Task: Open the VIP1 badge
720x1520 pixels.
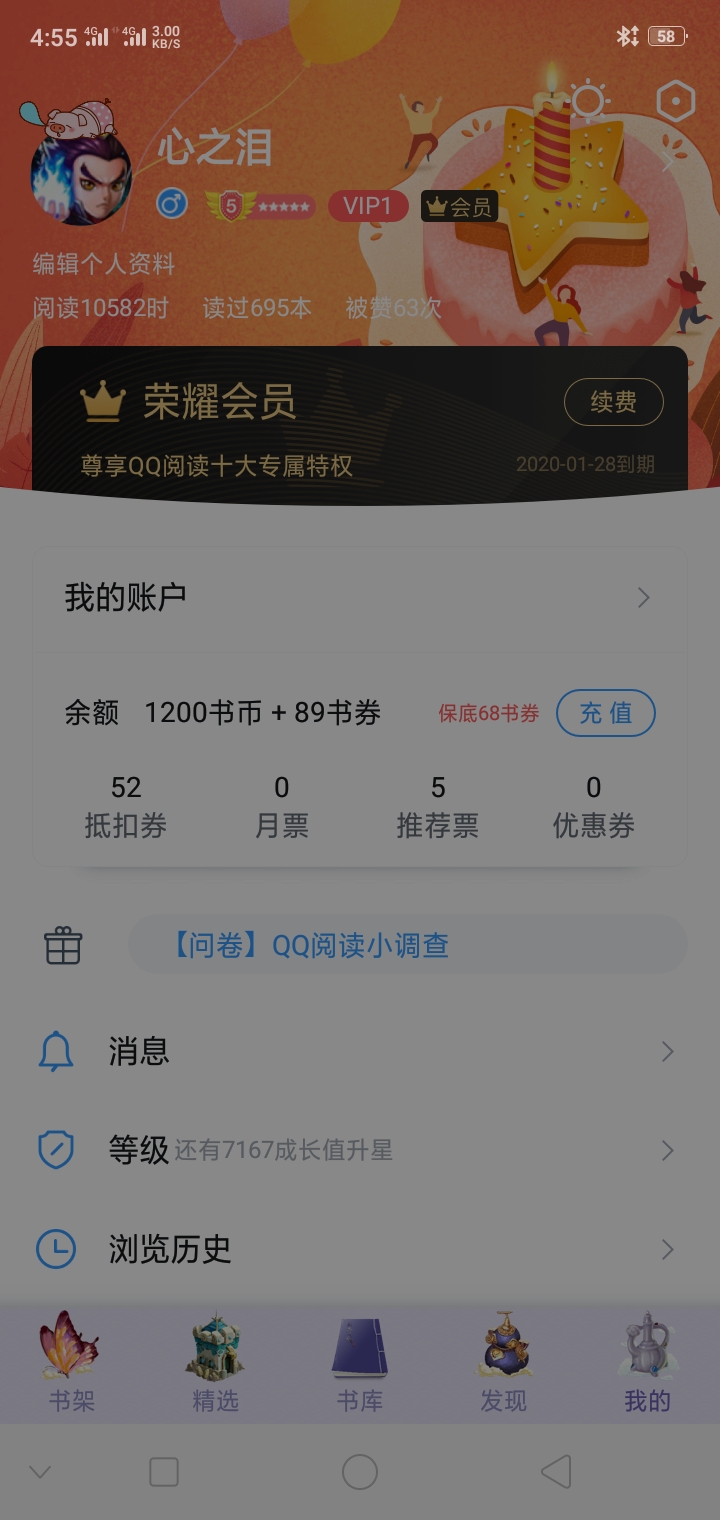Action: point(367,207)
